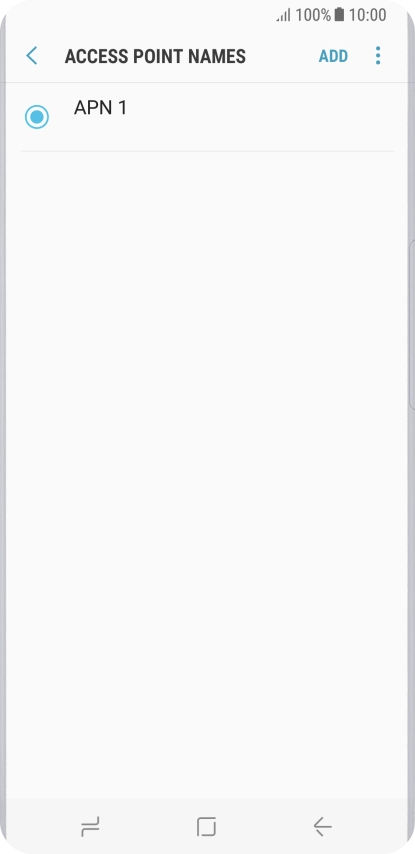The image size is (415, 854).
Task: Go back from Access Point Names
Action: (x=32, y=56)
